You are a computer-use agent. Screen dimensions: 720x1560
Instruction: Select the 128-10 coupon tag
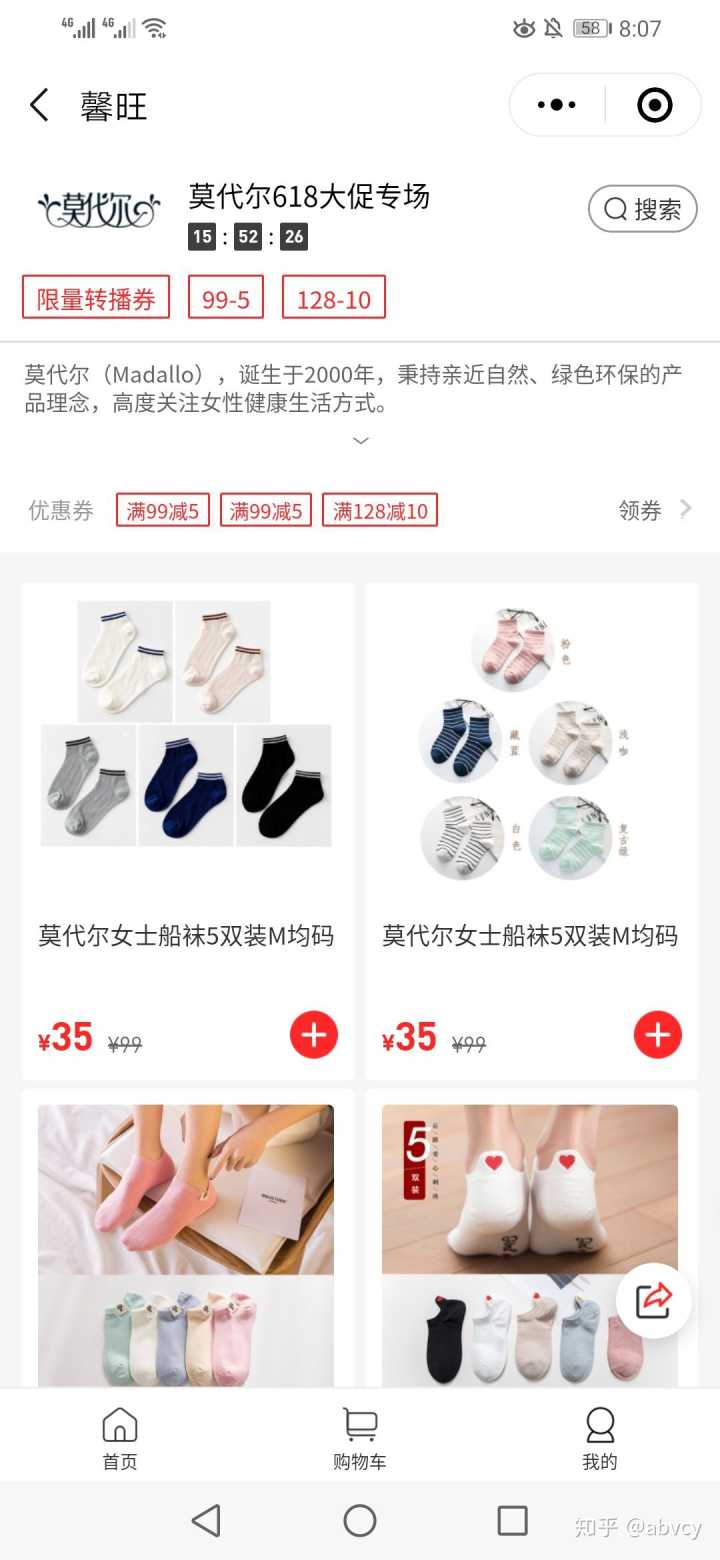334,298
